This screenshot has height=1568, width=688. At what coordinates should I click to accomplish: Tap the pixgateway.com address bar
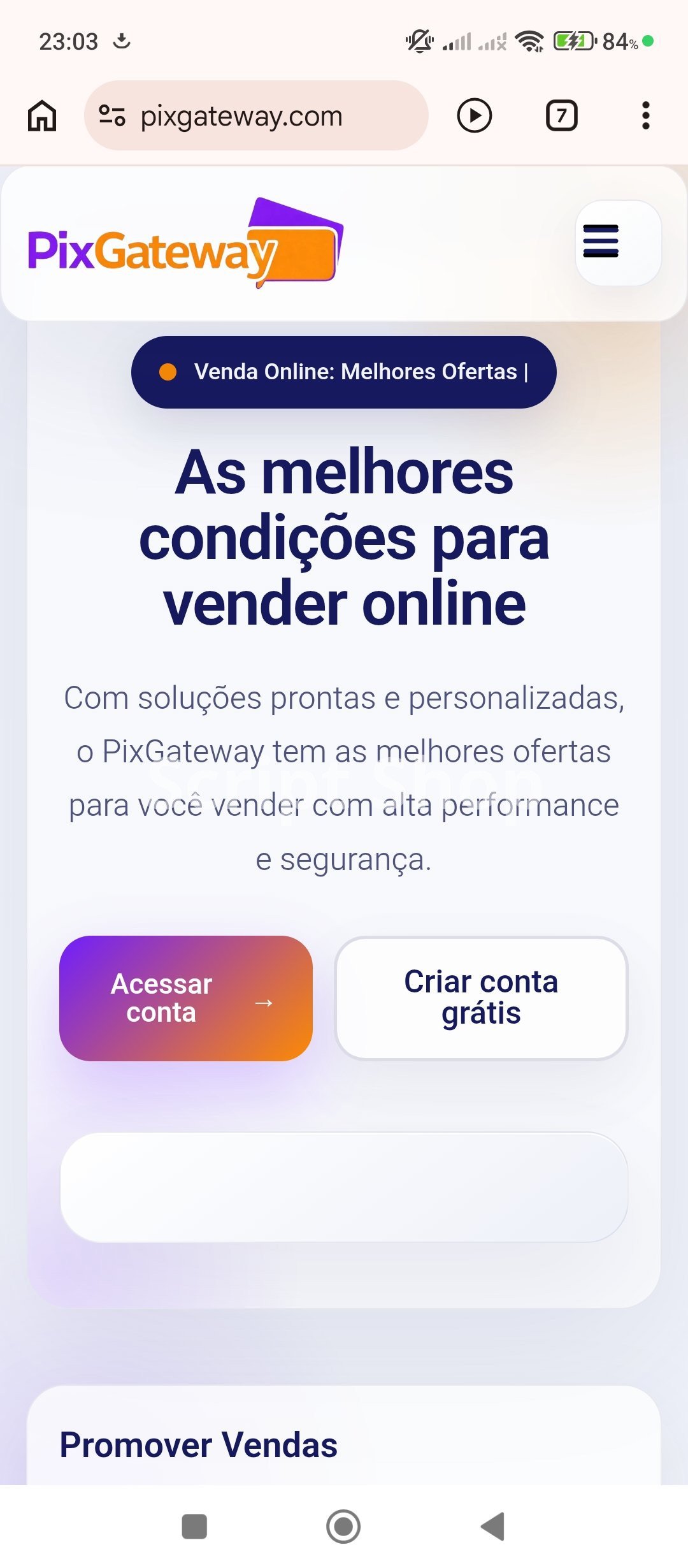pyautogui.click(x=268, y=116)
